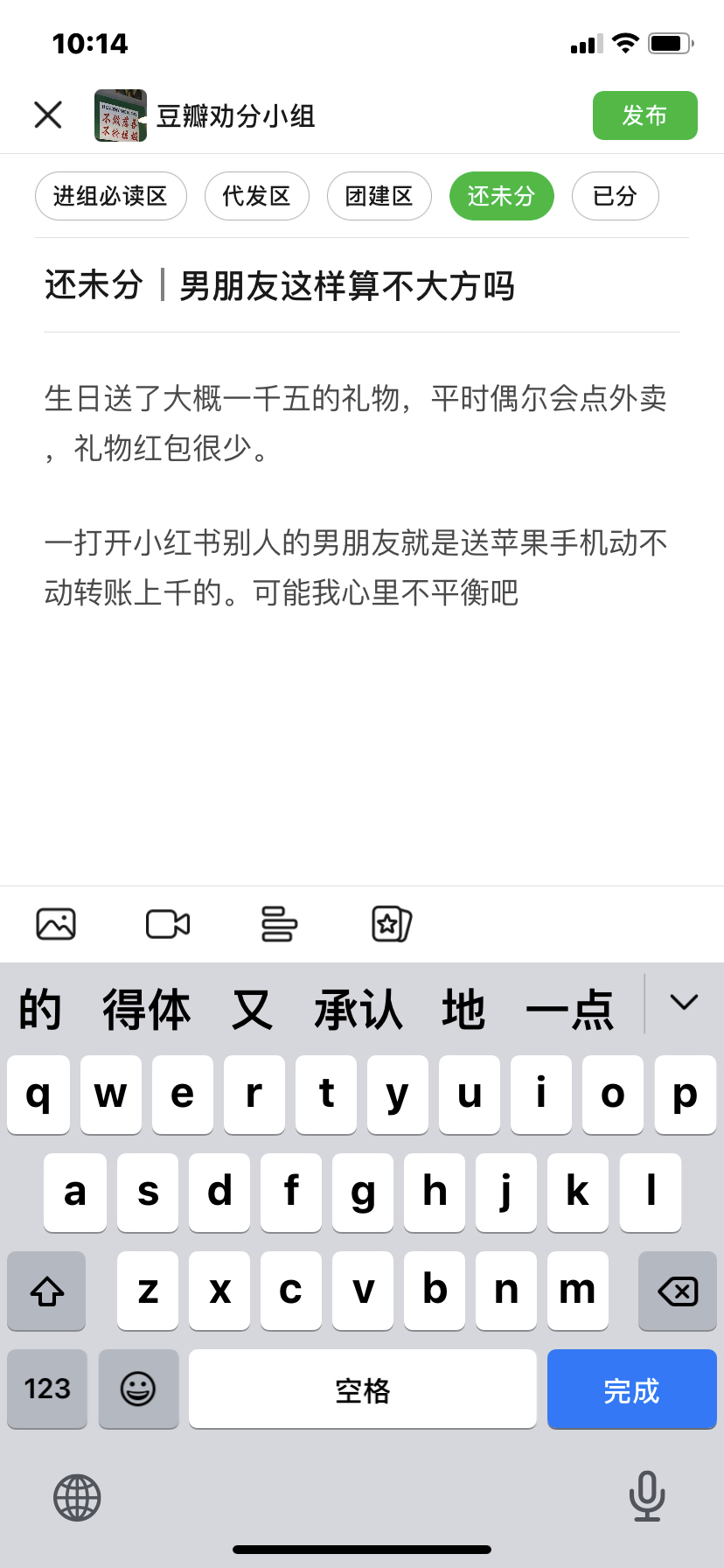Add a video to the post
724x1568 pixels.
click(168, 924)
